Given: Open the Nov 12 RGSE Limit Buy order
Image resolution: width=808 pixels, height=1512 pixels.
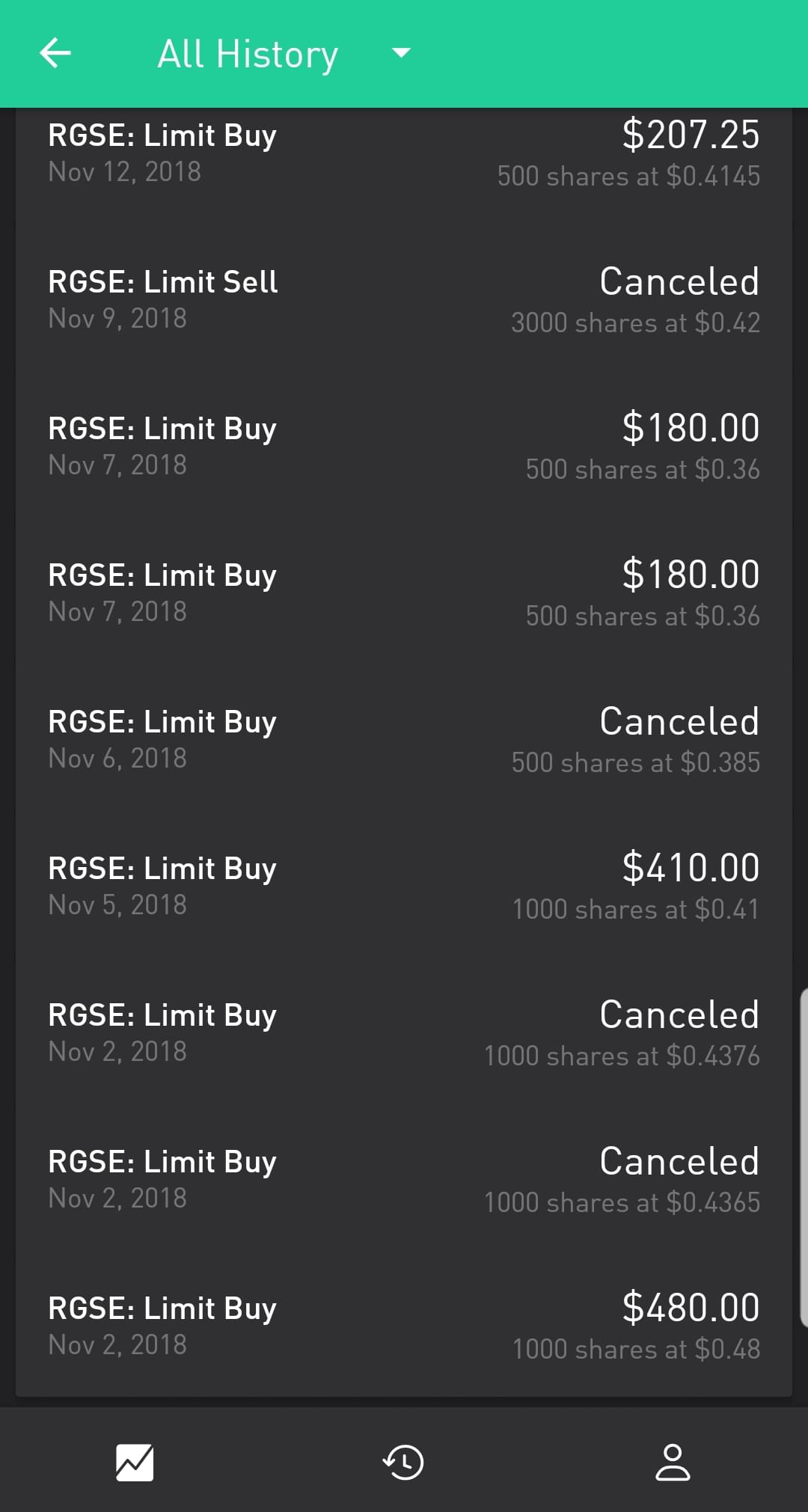Looking at the screenshot, I should [404, 153].
